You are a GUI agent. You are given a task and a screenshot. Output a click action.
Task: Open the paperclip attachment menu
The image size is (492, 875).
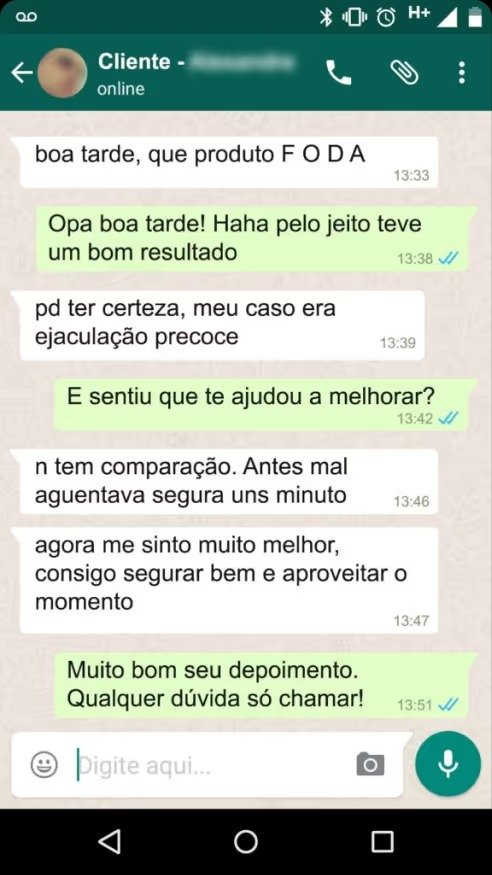pos(404,73)
